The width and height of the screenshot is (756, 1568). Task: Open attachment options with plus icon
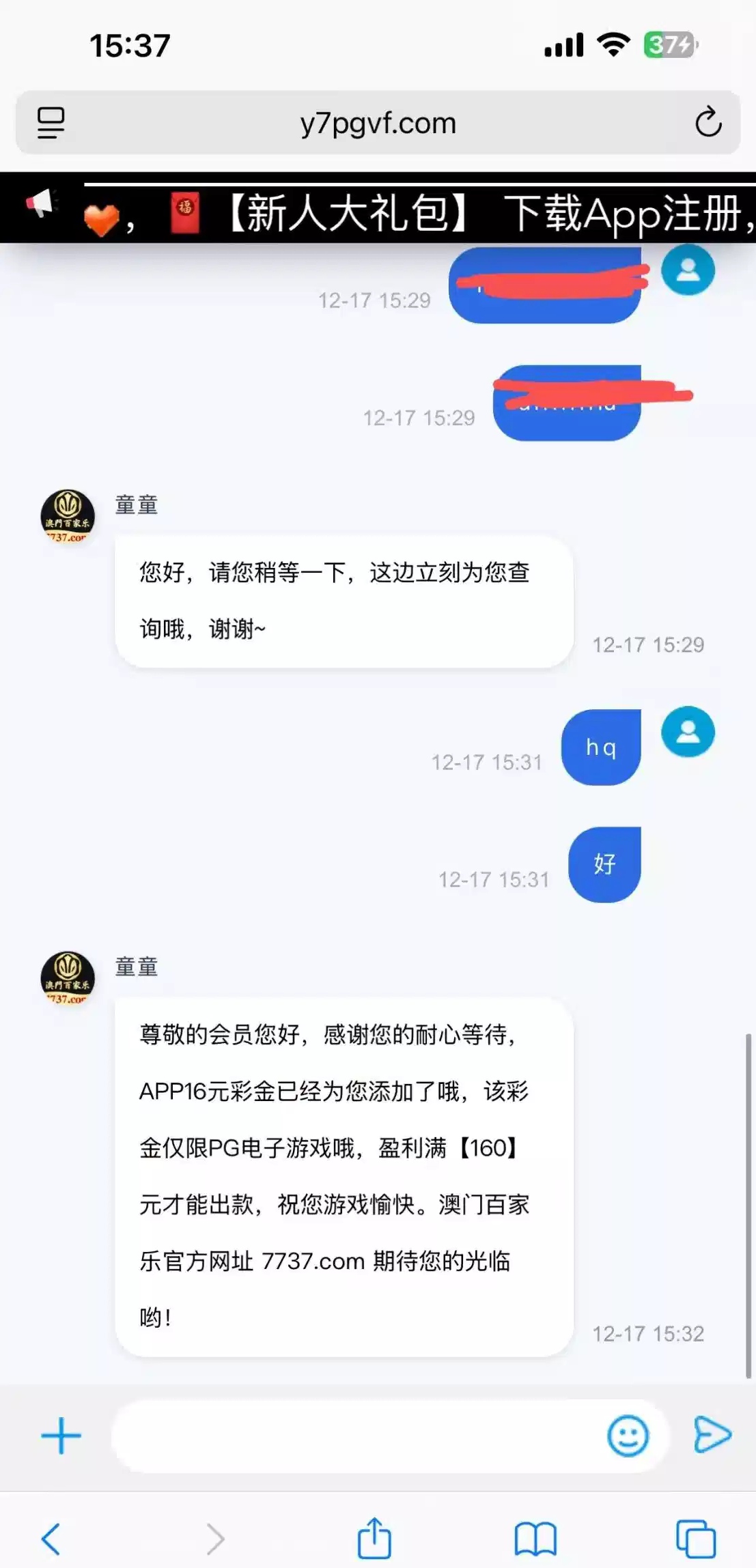point(61,1436)
